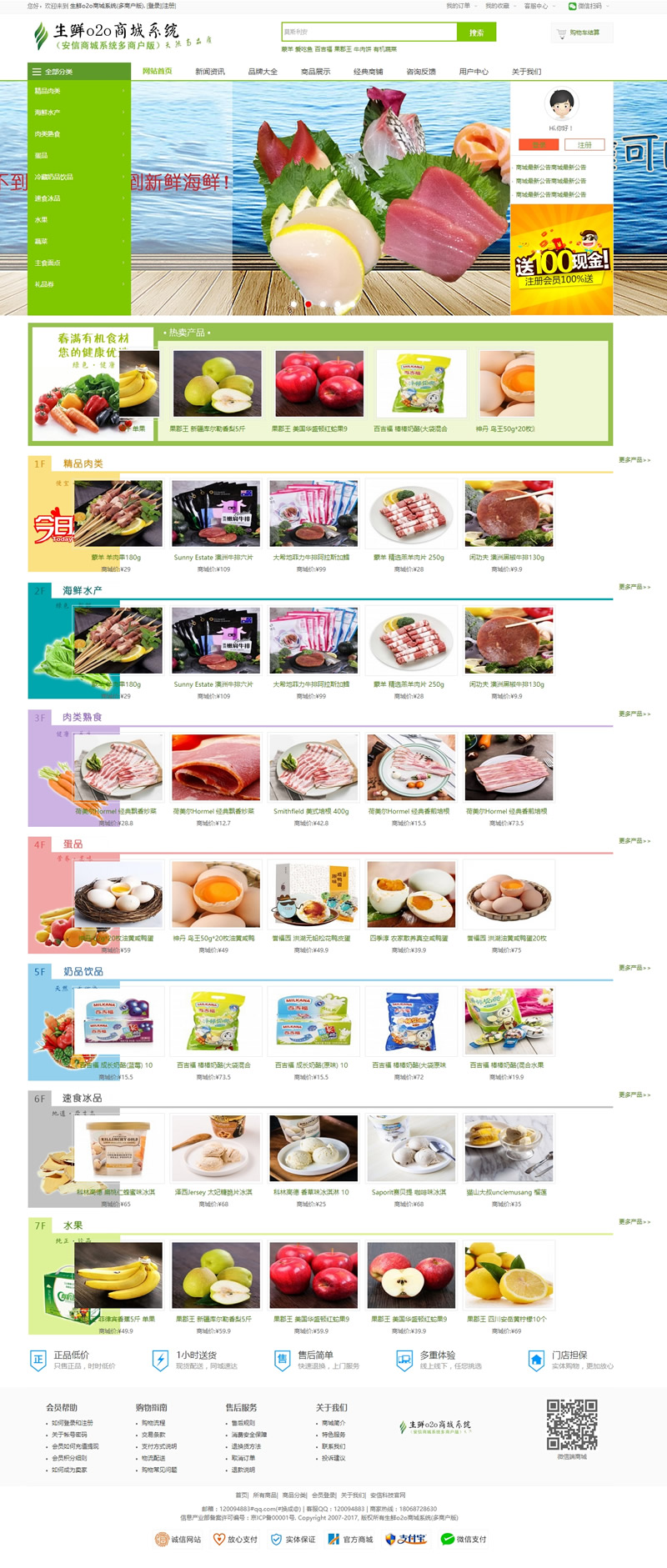Open the 如何登录和注册 help link in footer
The image size is (667, 1568).
coord(73,1423)
